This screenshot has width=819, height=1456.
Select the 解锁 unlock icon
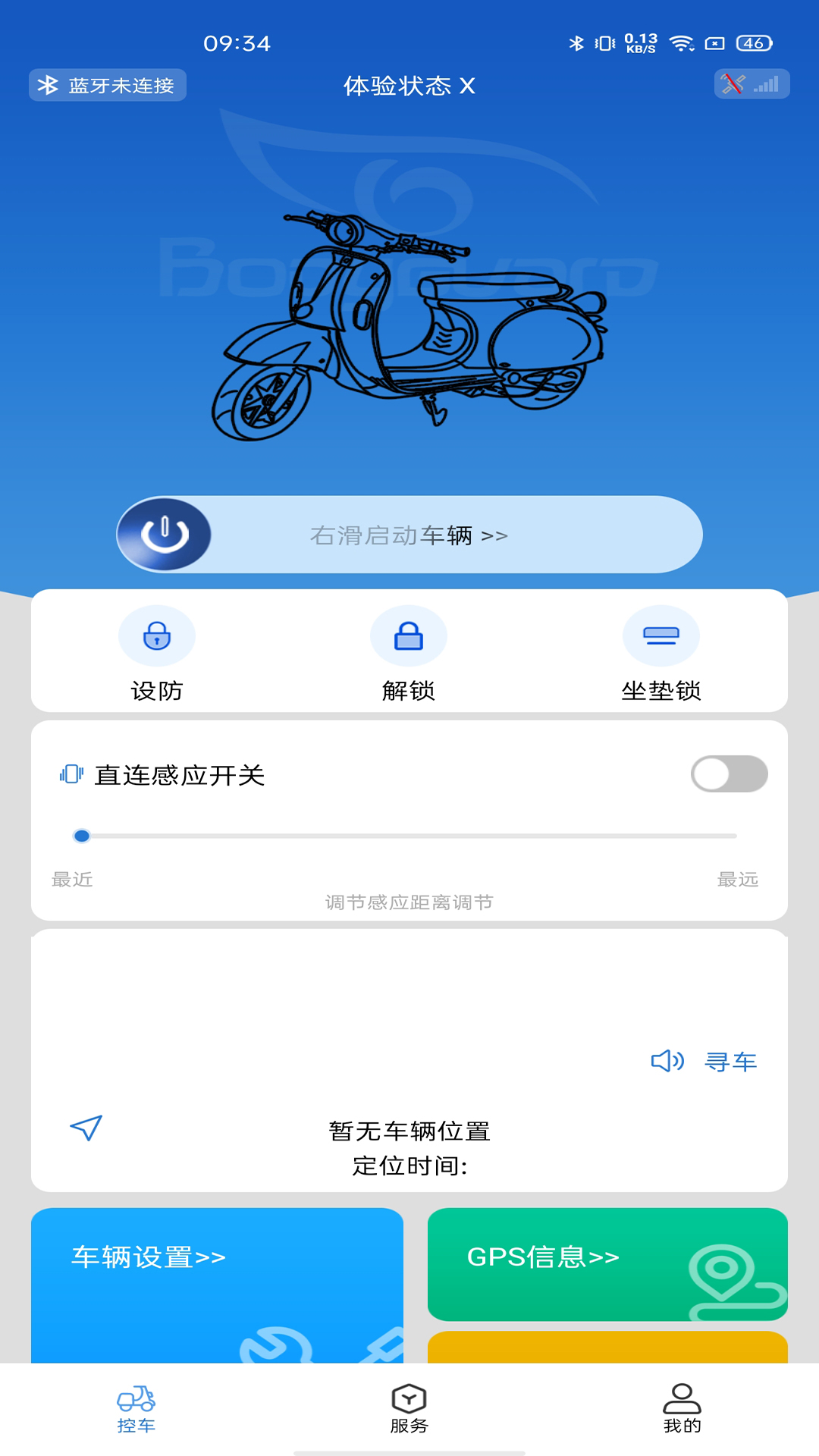coord(409,636)
